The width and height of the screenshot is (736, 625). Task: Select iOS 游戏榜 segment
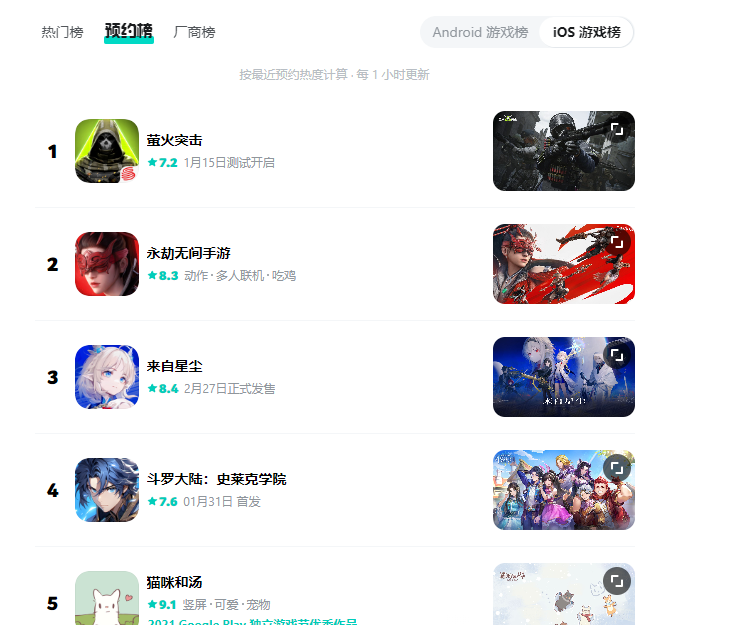click(586, 32)
